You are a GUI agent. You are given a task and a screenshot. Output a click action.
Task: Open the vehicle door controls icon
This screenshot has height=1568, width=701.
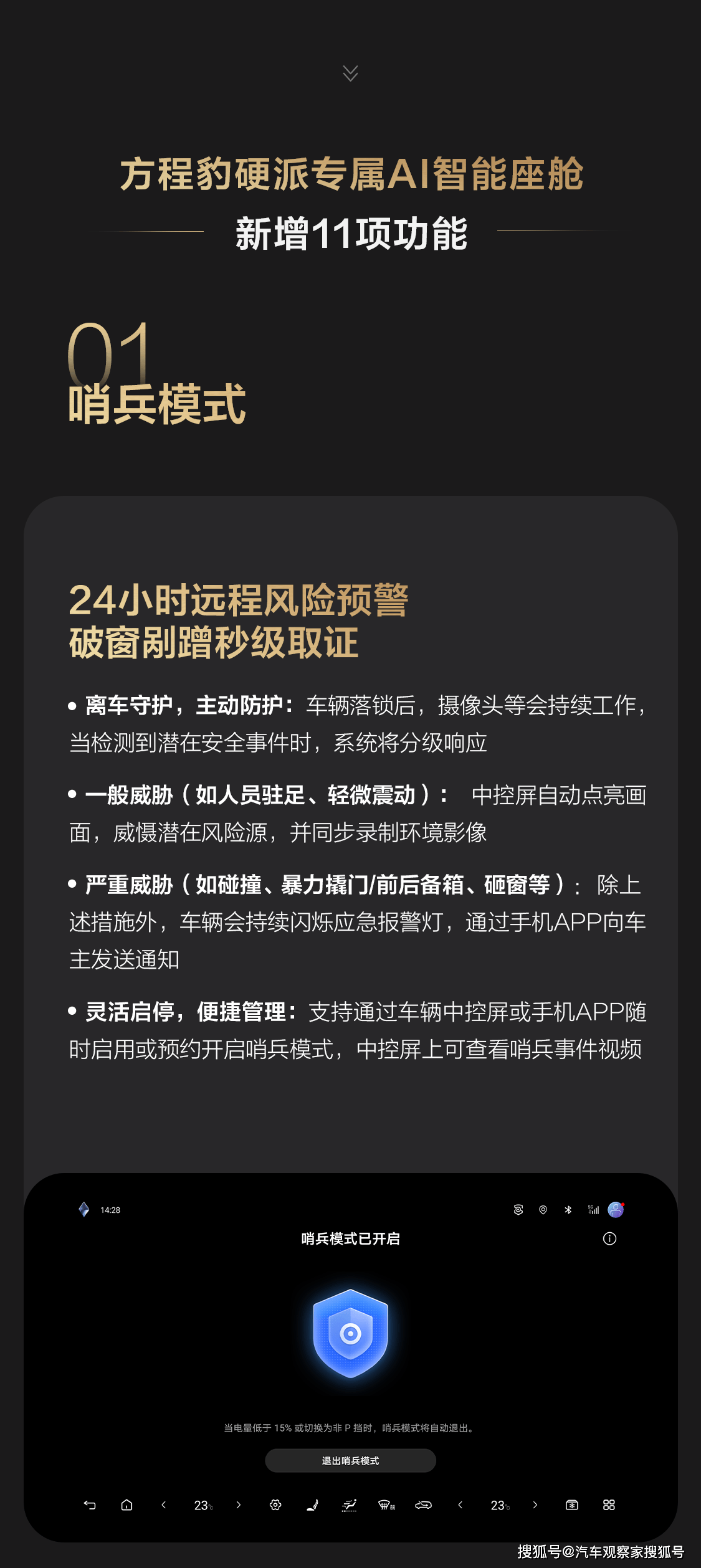coord(422,1506)
